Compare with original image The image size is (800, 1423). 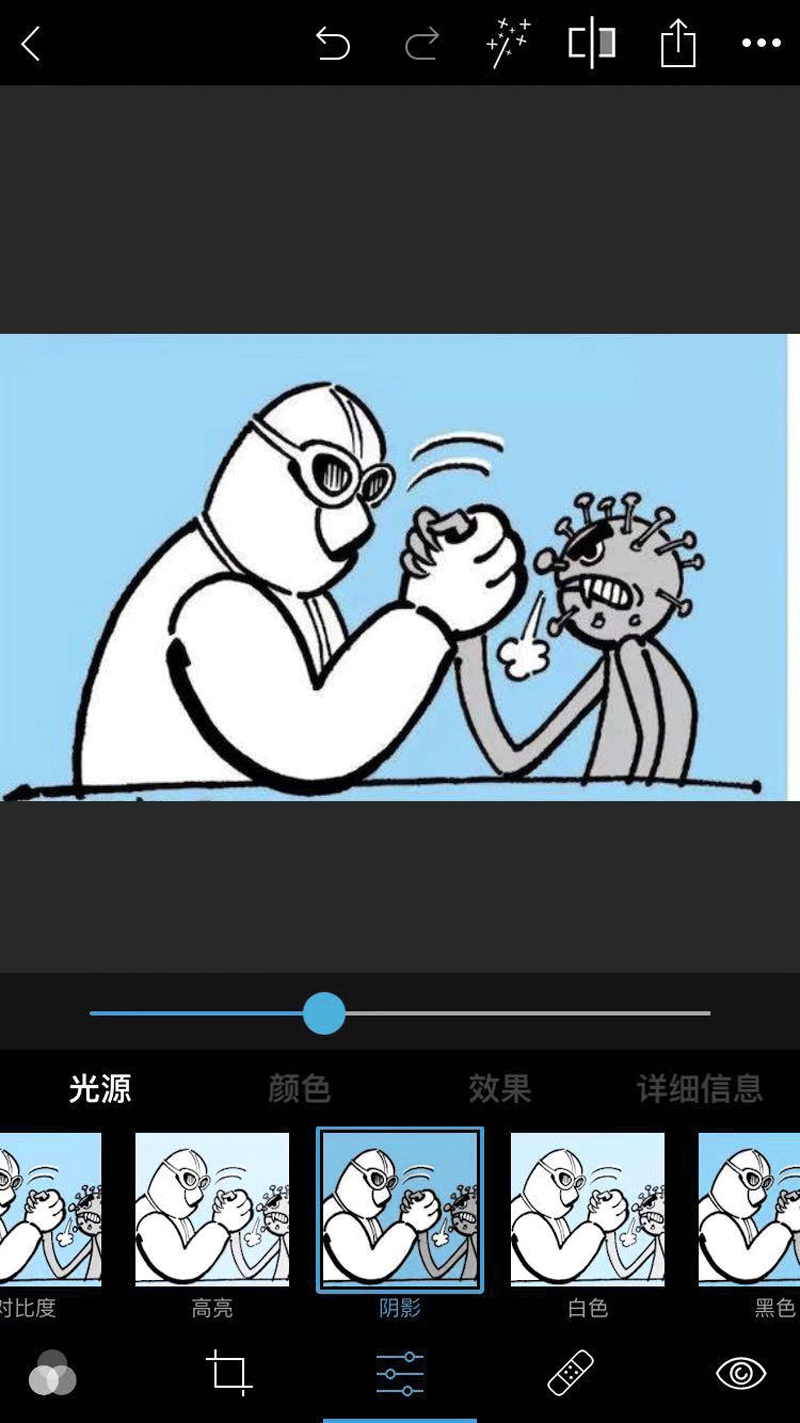(592, 44)
